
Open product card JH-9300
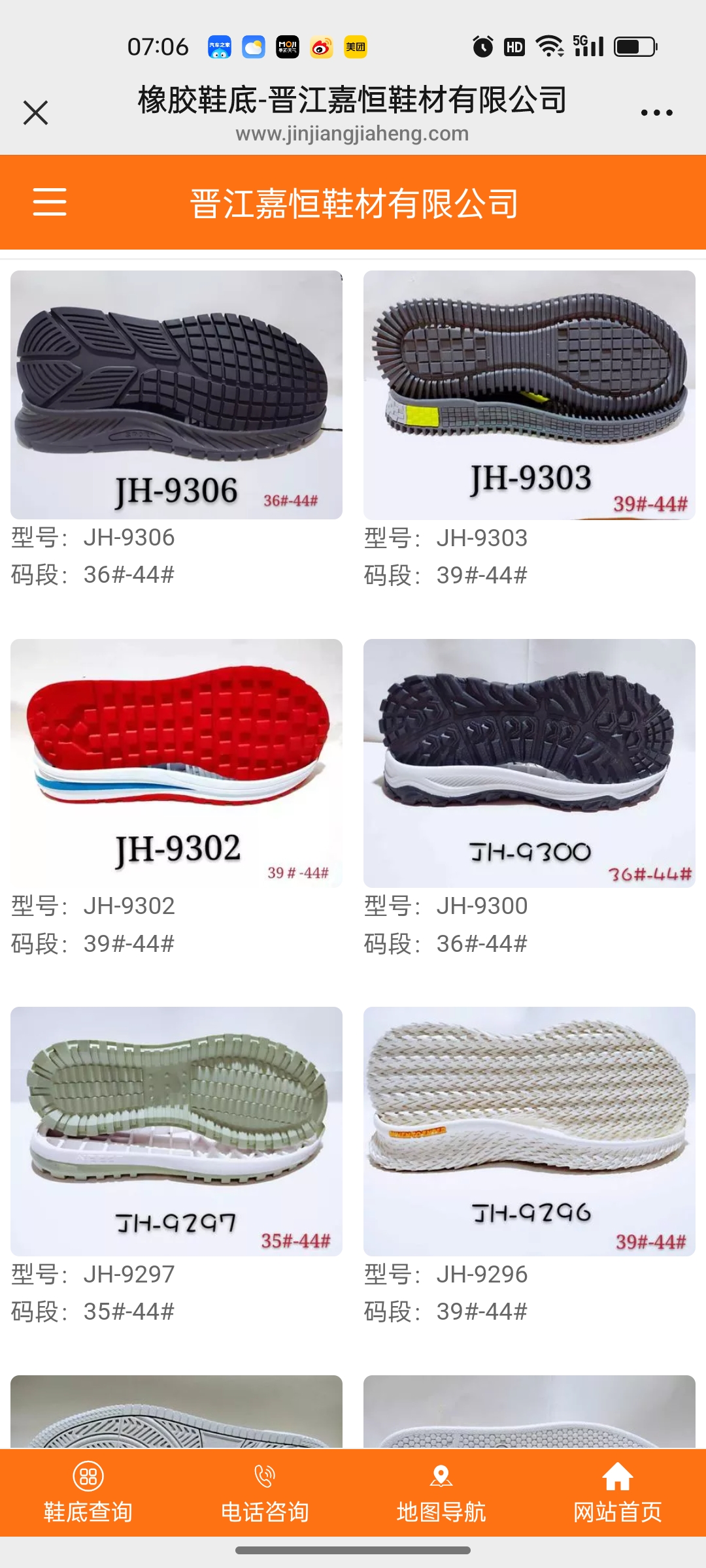529,763
